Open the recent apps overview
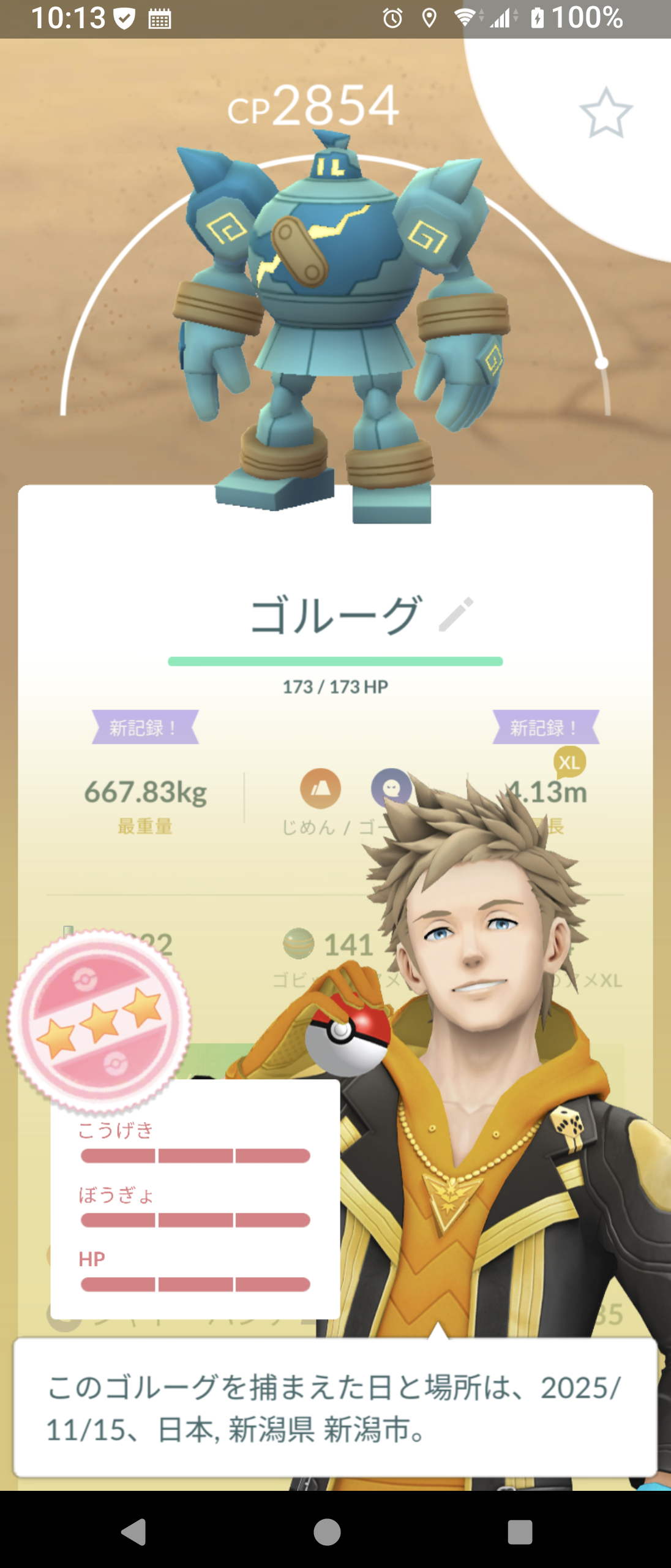 click(520, 1532)
